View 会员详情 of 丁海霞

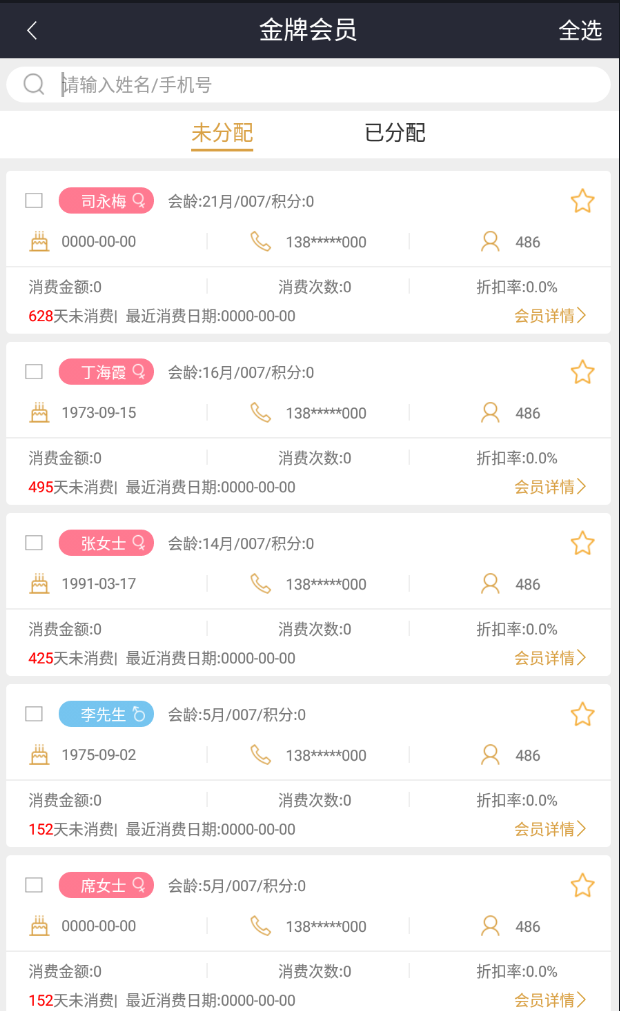click(x=550, y=487)
